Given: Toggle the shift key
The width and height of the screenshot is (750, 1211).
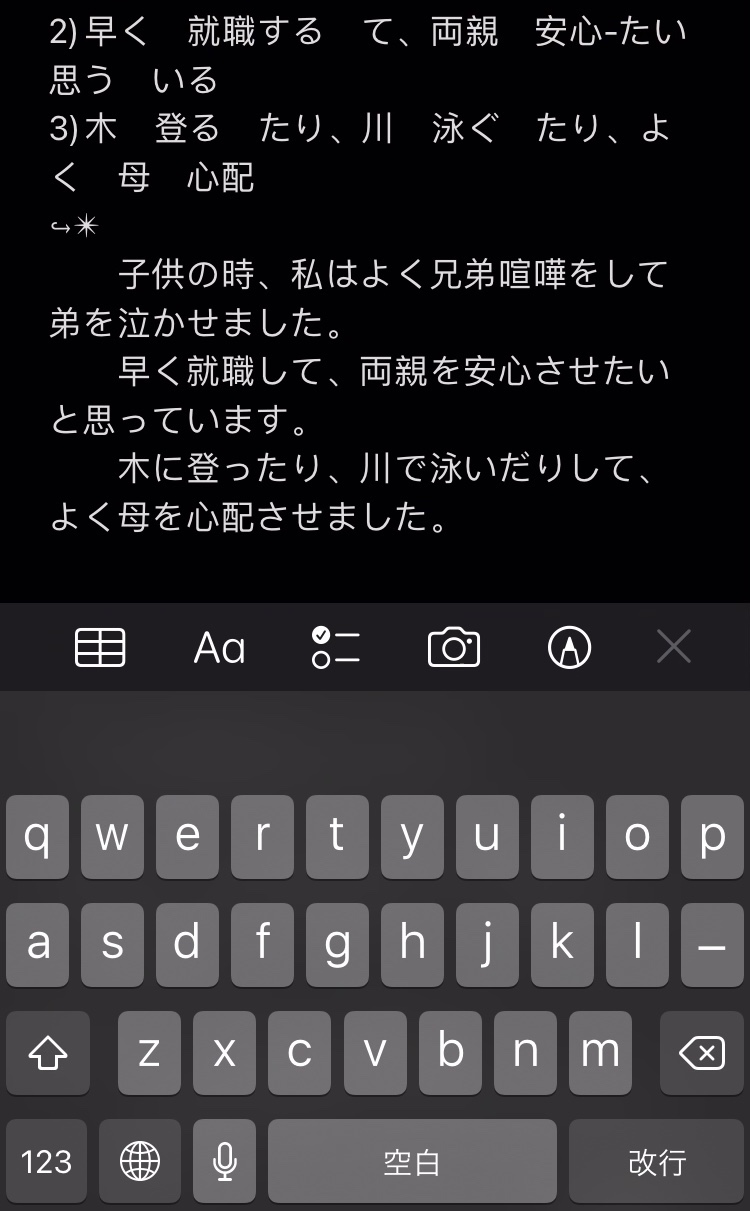Looking at the screenshot, I should click(47, 1052).
